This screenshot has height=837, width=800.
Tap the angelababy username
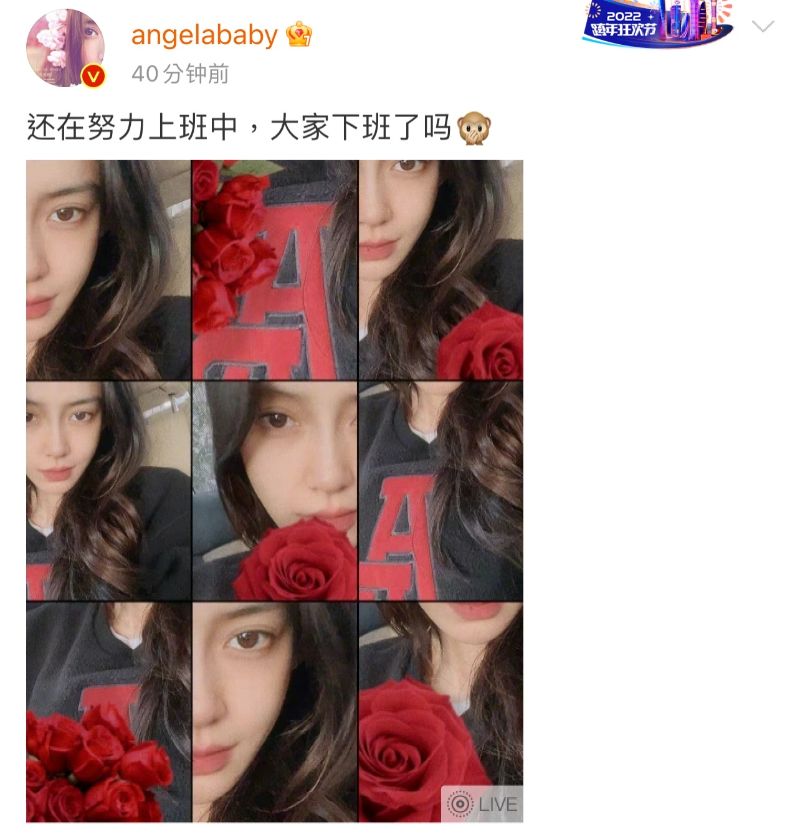[204, 35]
